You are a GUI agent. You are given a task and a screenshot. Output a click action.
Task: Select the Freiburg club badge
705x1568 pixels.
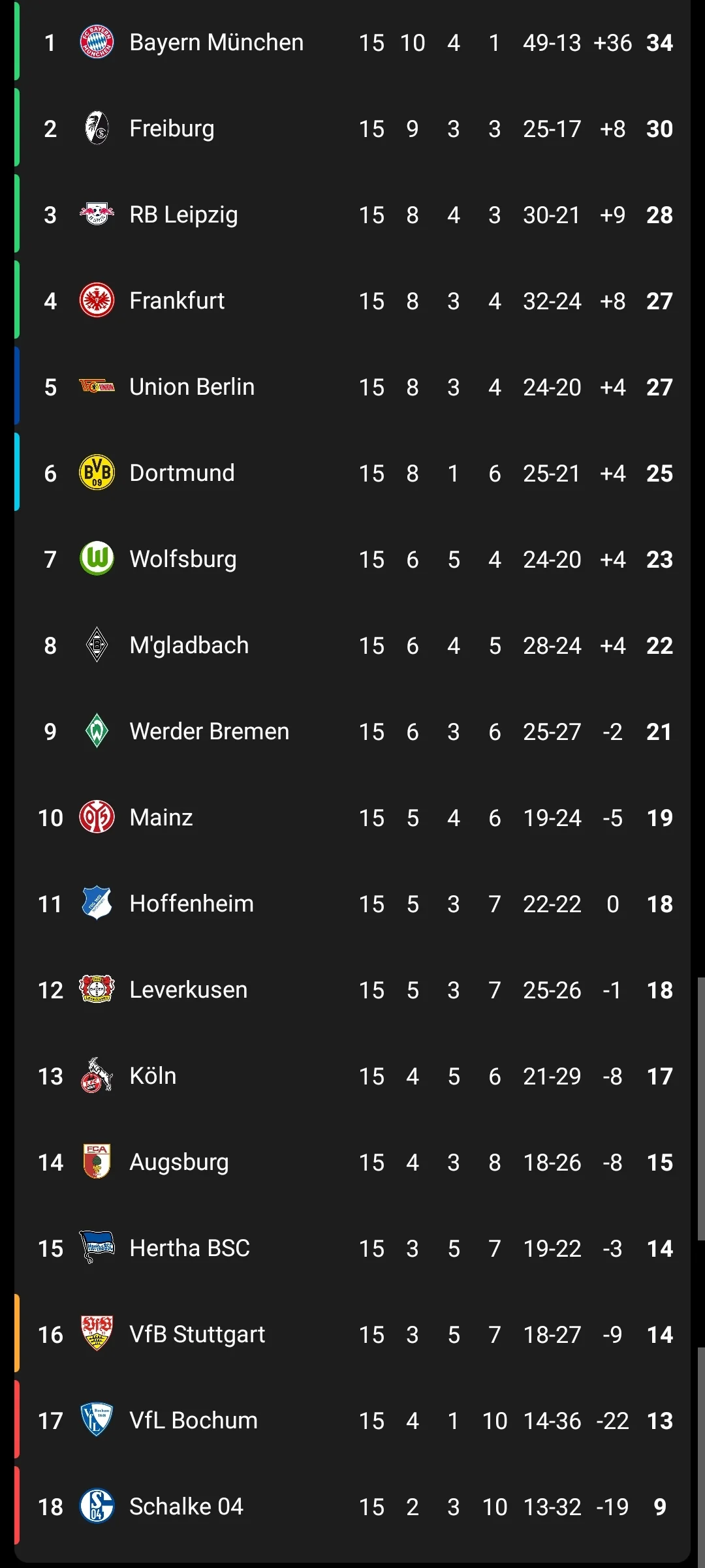pos(97,128)
